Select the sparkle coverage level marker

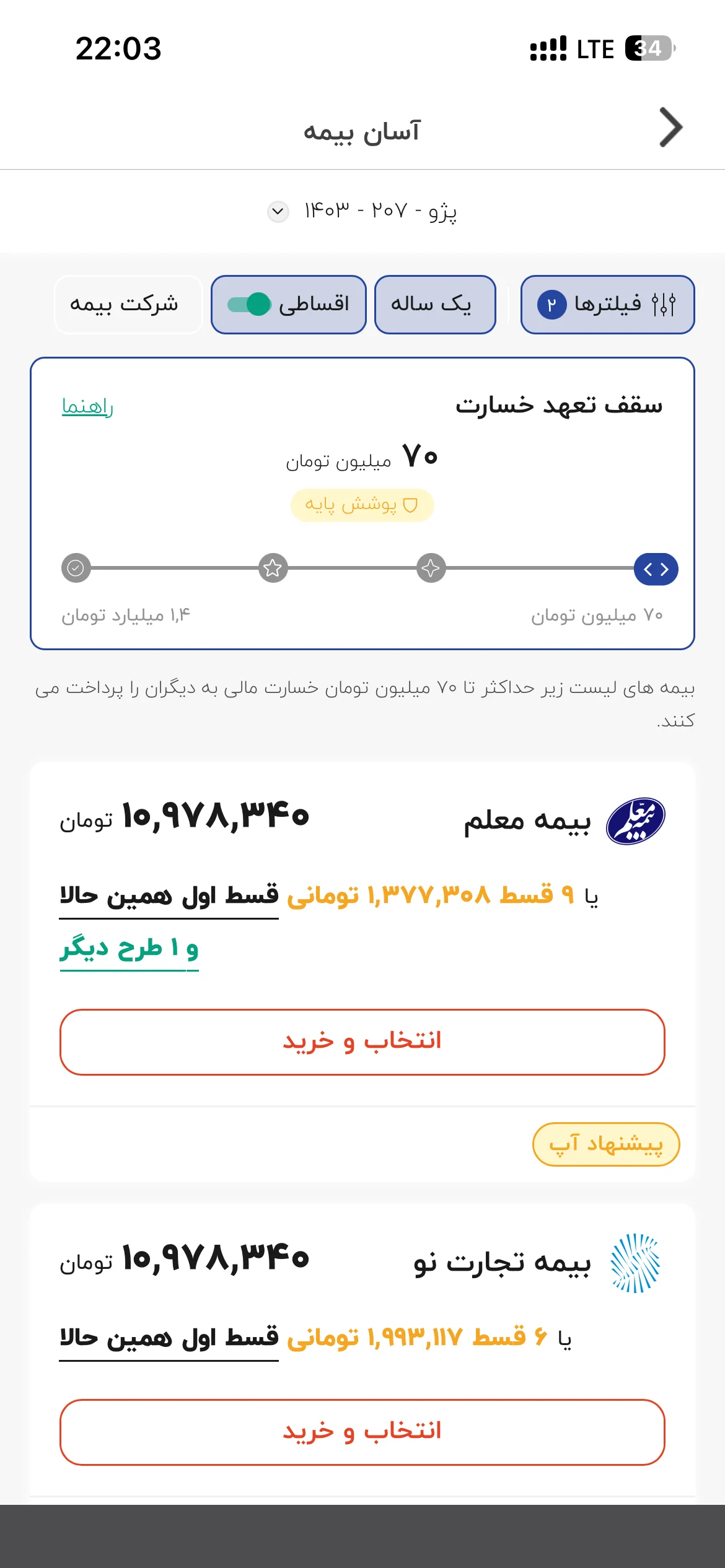coord(431,568)
